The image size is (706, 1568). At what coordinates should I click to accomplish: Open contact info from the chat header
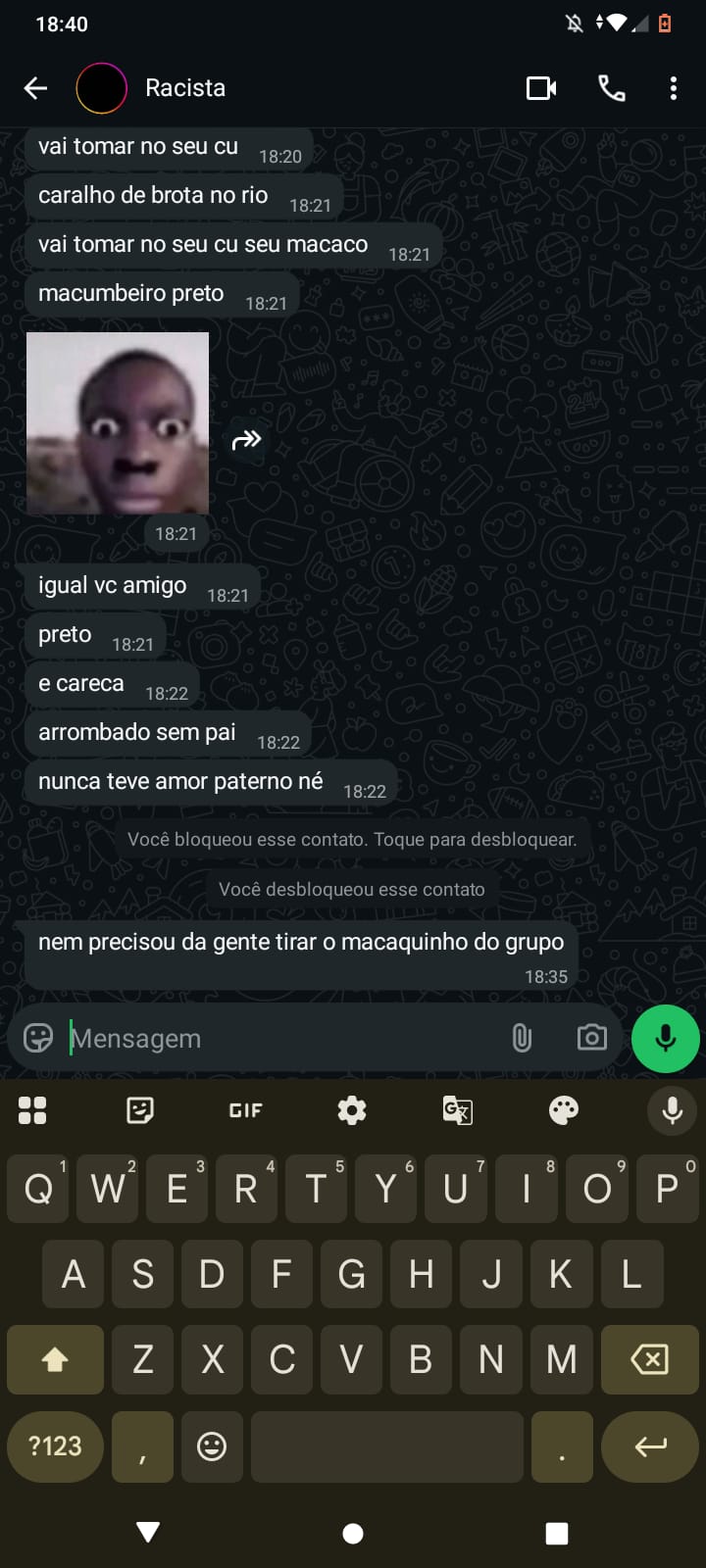point(185,88)
